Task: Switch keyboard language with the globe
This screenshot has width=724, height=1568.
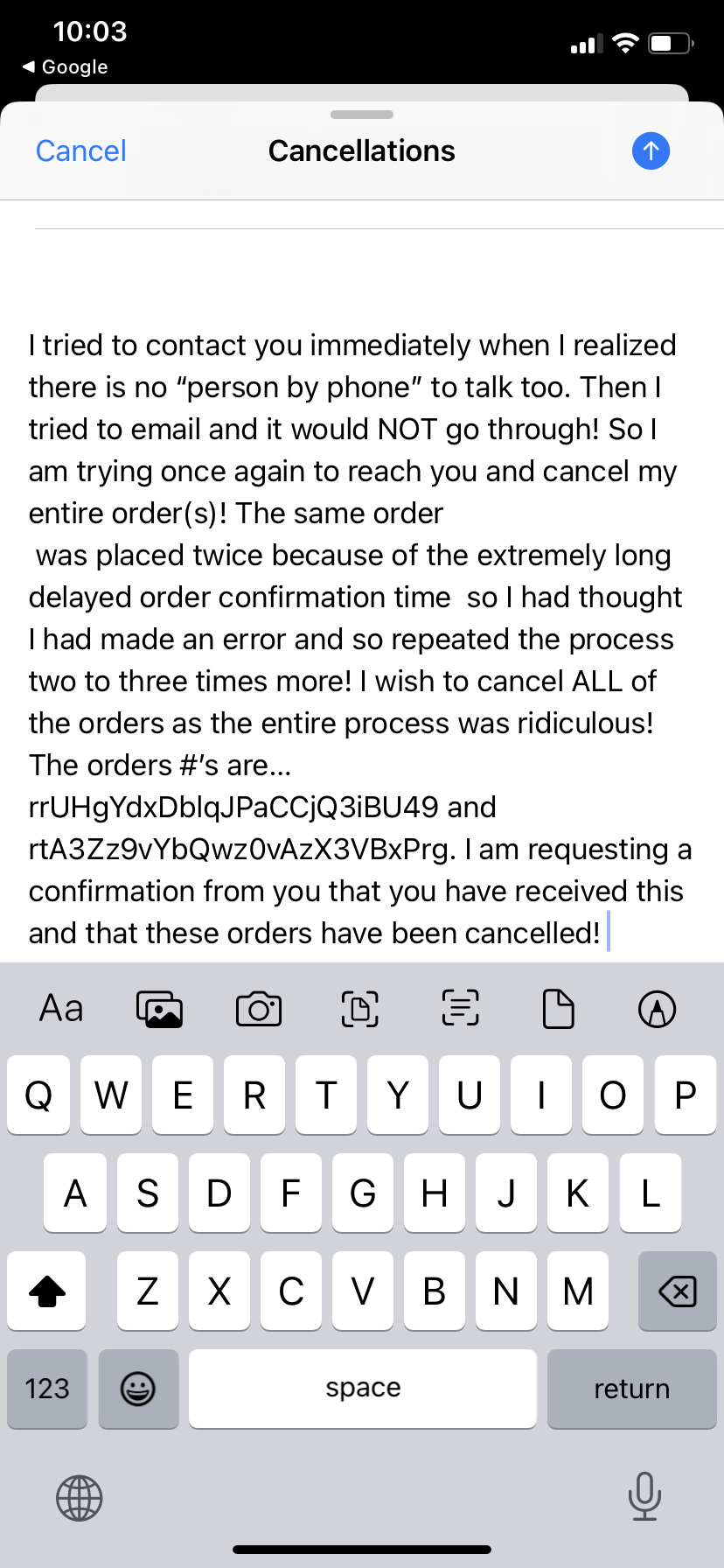Action: coord(80,1498)
